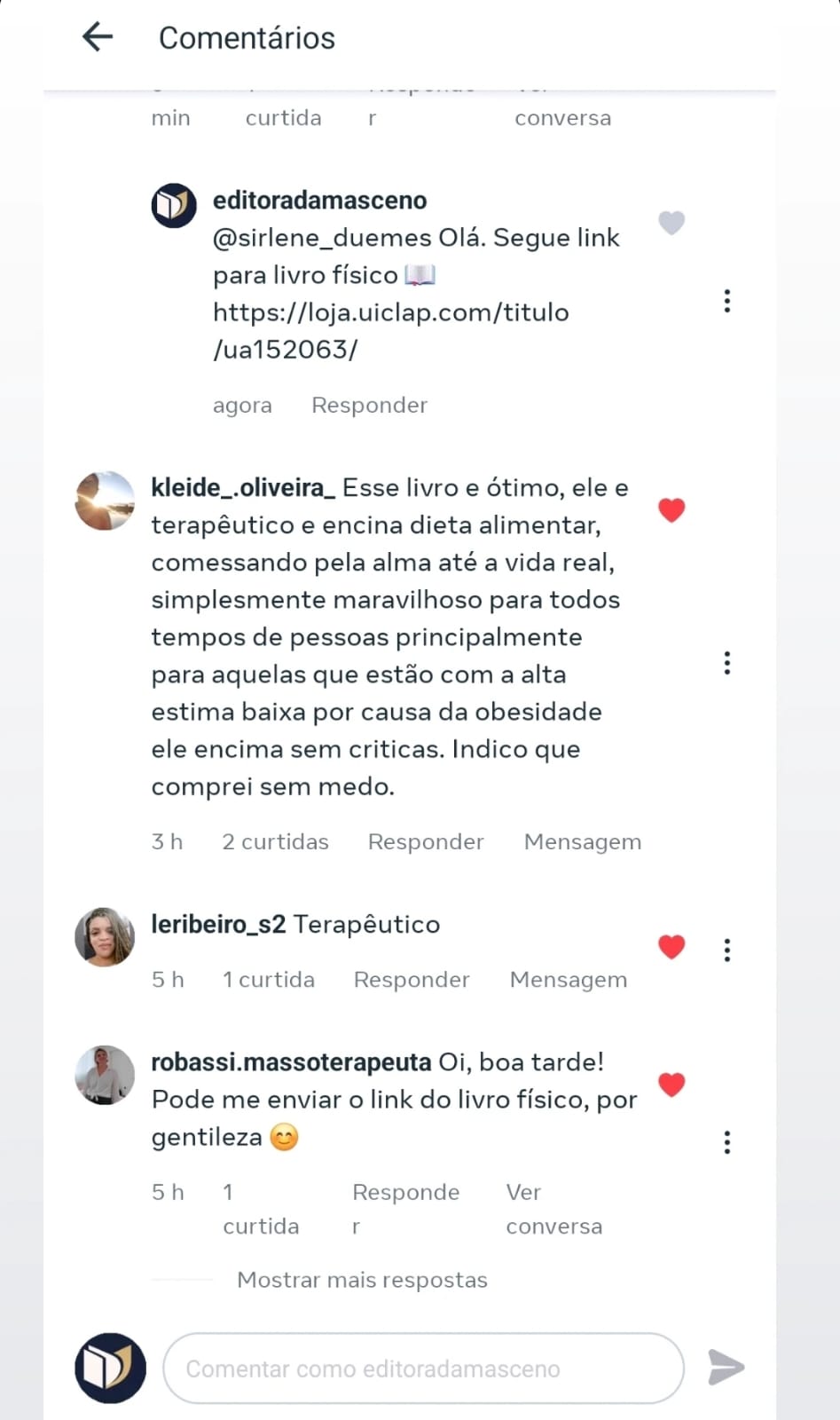Open options menu on editoradamasceno's comment
Viewport: 840px width, 1420px height.
coord(727,302)
